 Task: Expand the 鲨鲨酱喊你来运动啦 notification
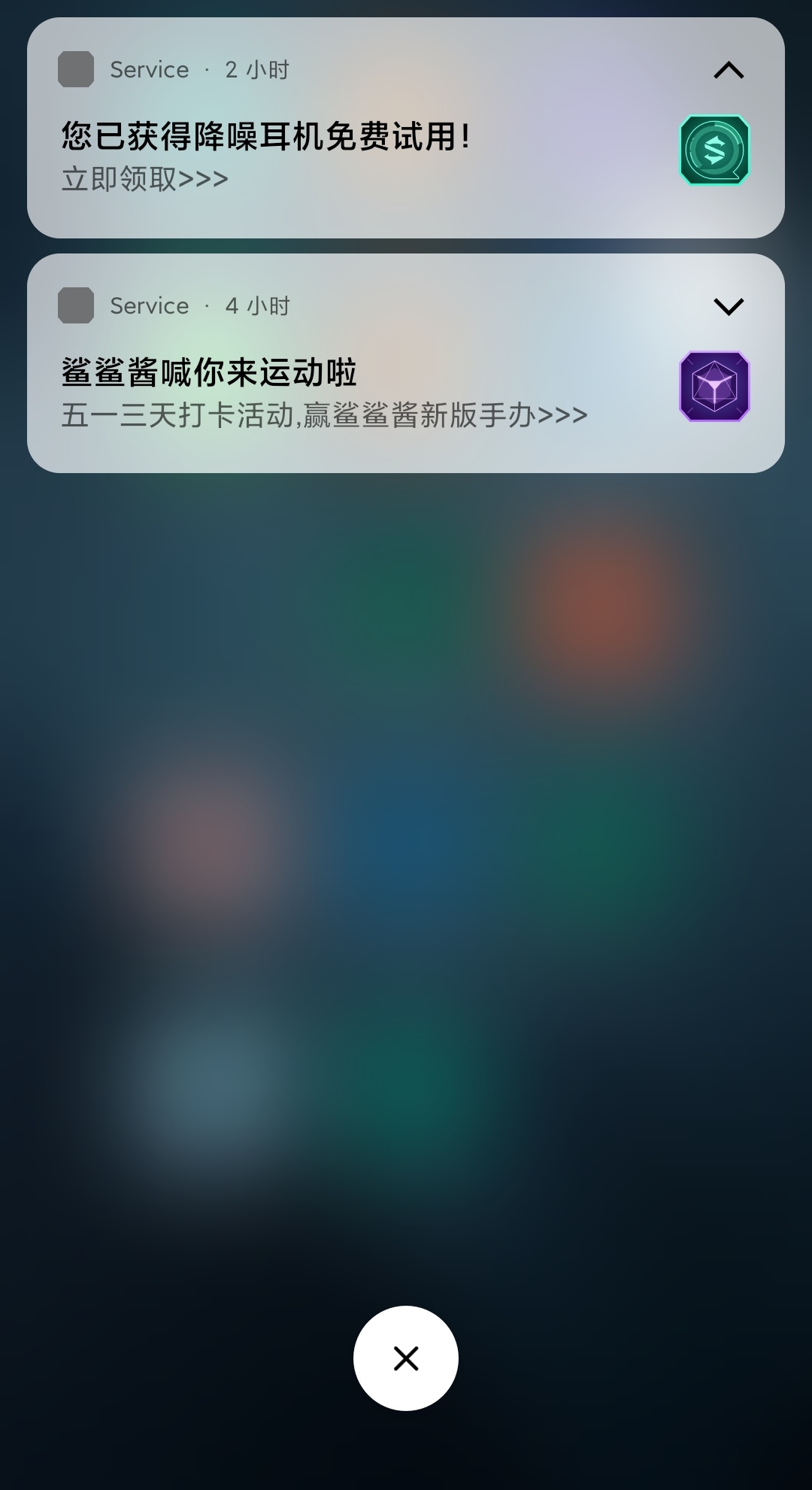[728, 306]
